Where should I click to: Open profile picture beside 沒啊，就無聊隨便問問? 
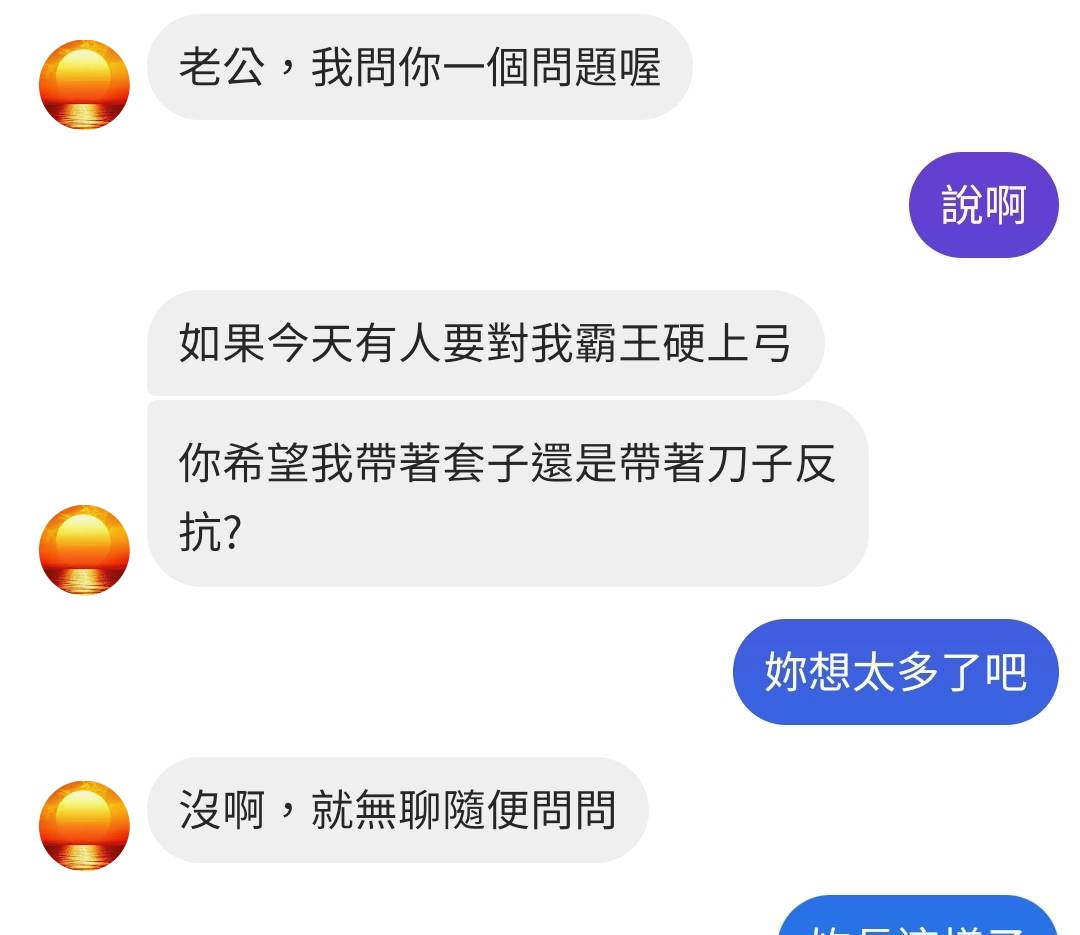tap(84, 825)
